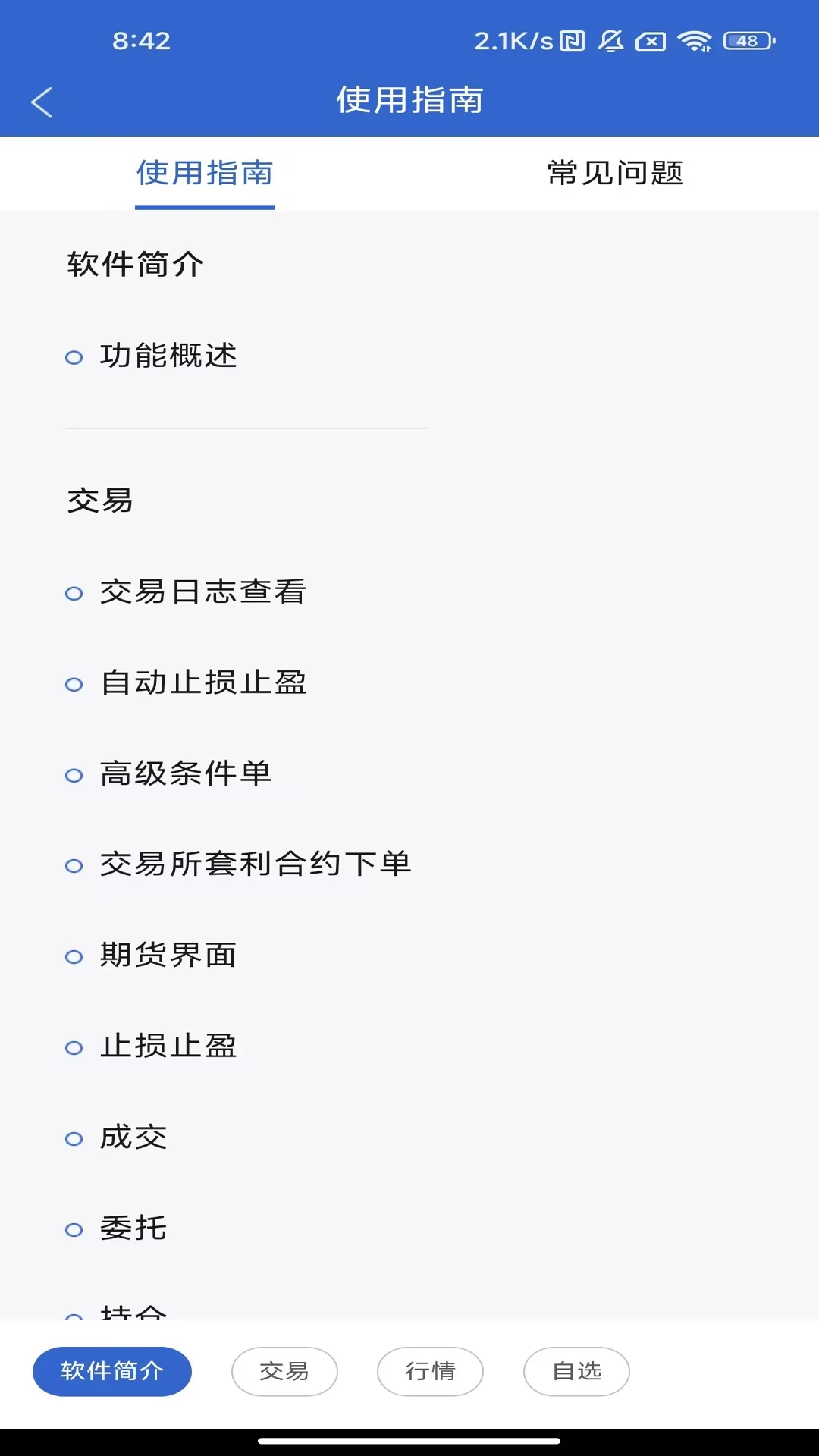Tap the Wi-Fi icon in the status bar
Viewport: 819px width, 1456px height.
(692, 42)
